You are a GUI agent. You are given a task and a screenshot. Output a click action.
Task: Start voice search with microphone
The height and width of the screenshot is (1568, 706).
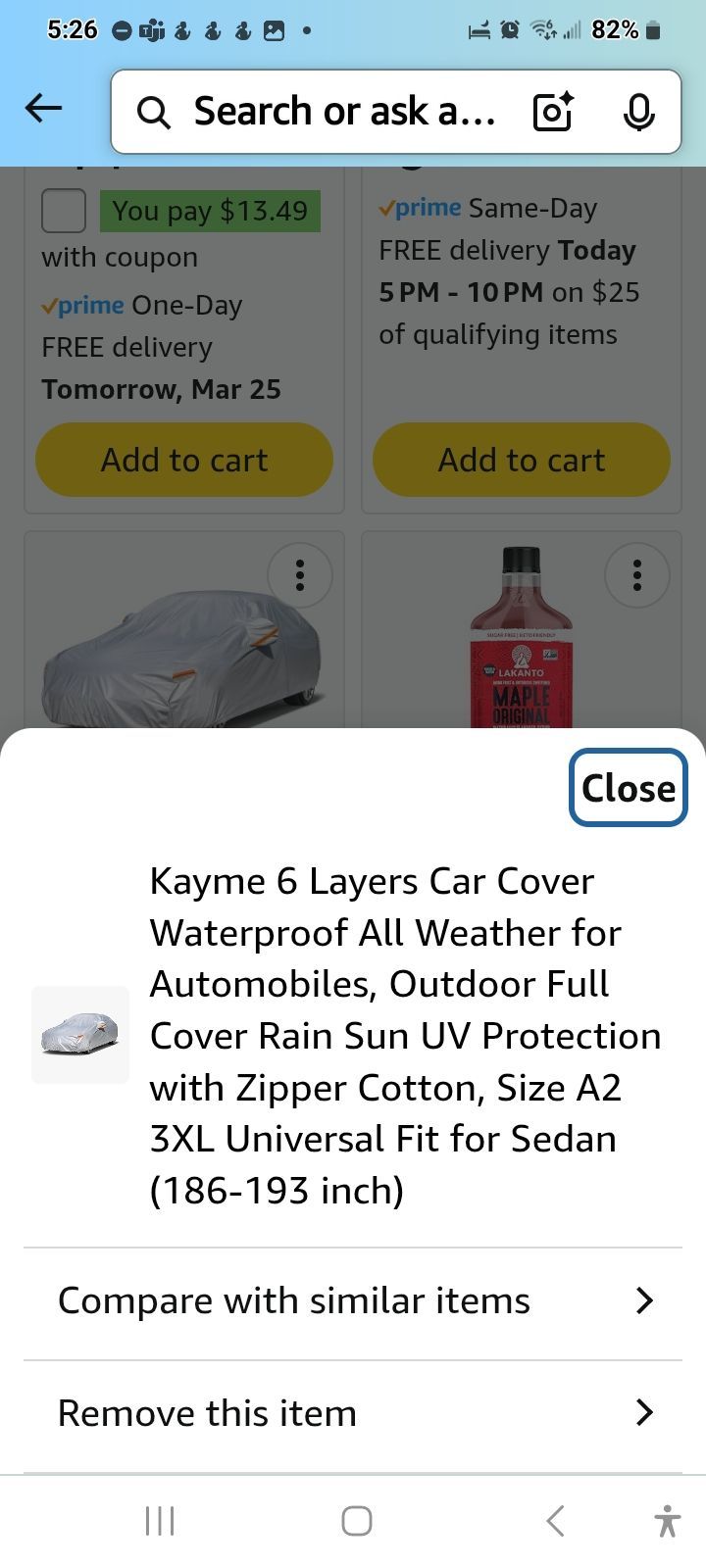click(x=638, y=113)
